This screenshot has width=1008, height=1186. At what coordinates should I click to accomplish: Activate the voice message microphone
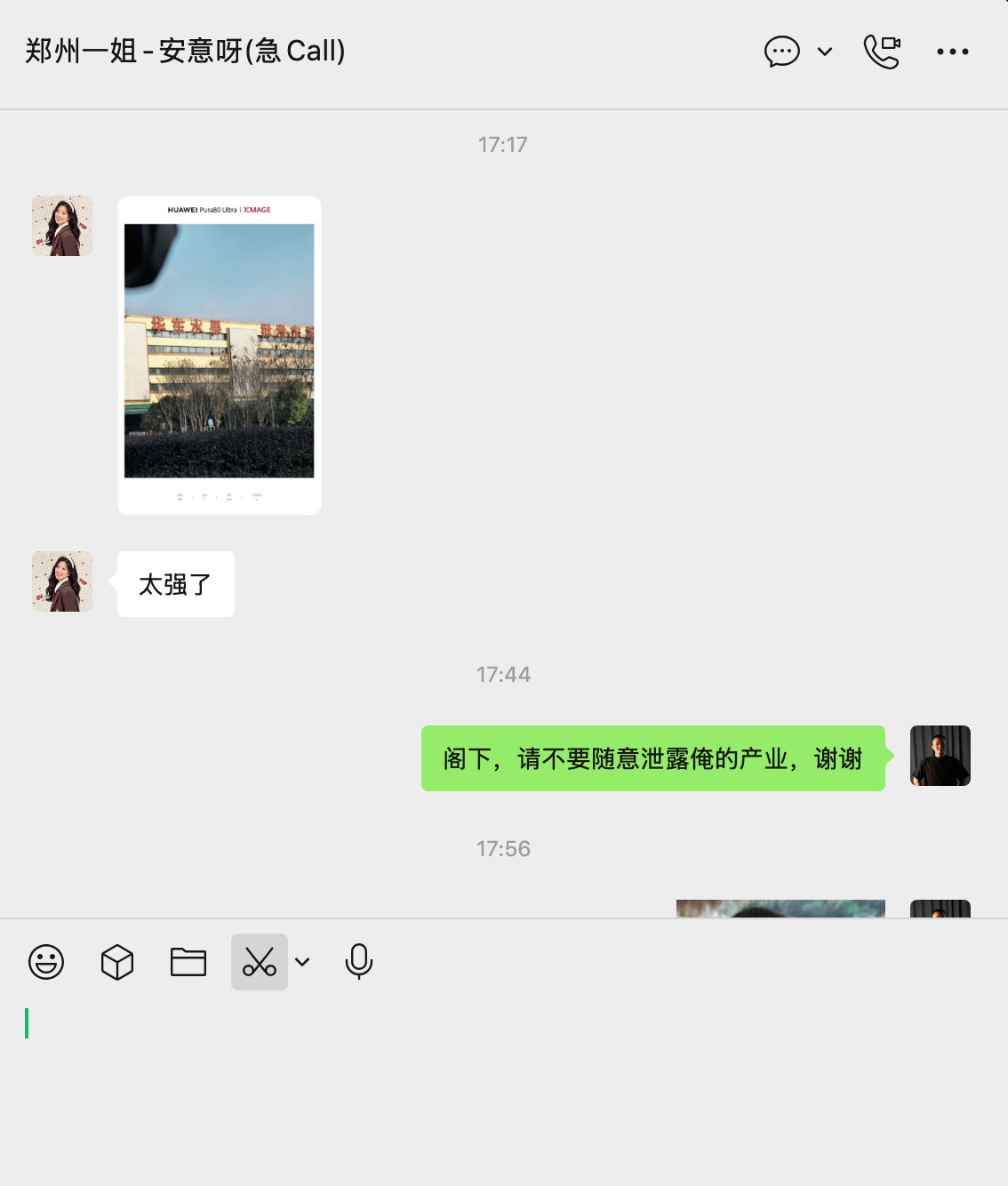tap(358, 961)
